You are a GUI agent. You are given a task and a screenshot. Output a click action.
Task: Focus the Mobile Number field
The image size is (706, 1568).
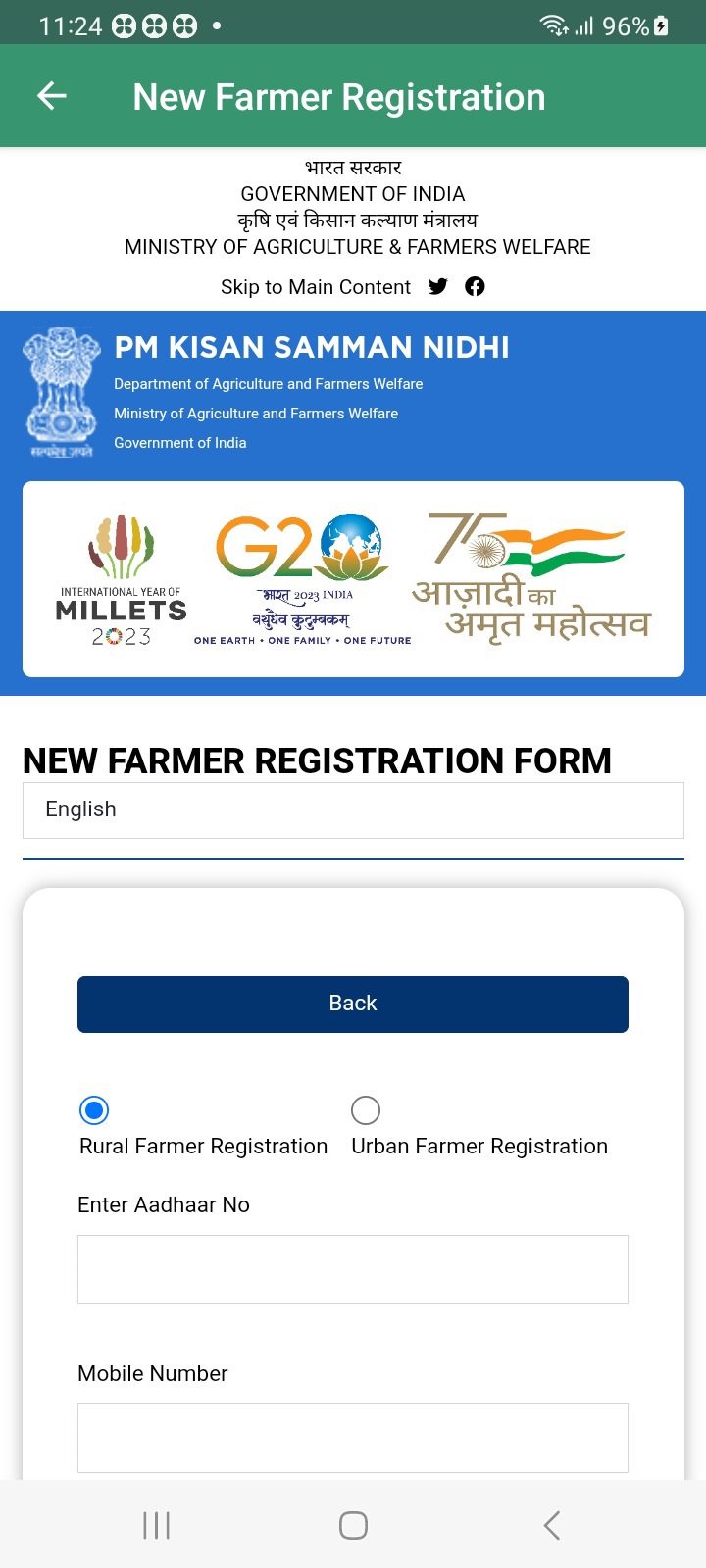tap(353, 1438)
